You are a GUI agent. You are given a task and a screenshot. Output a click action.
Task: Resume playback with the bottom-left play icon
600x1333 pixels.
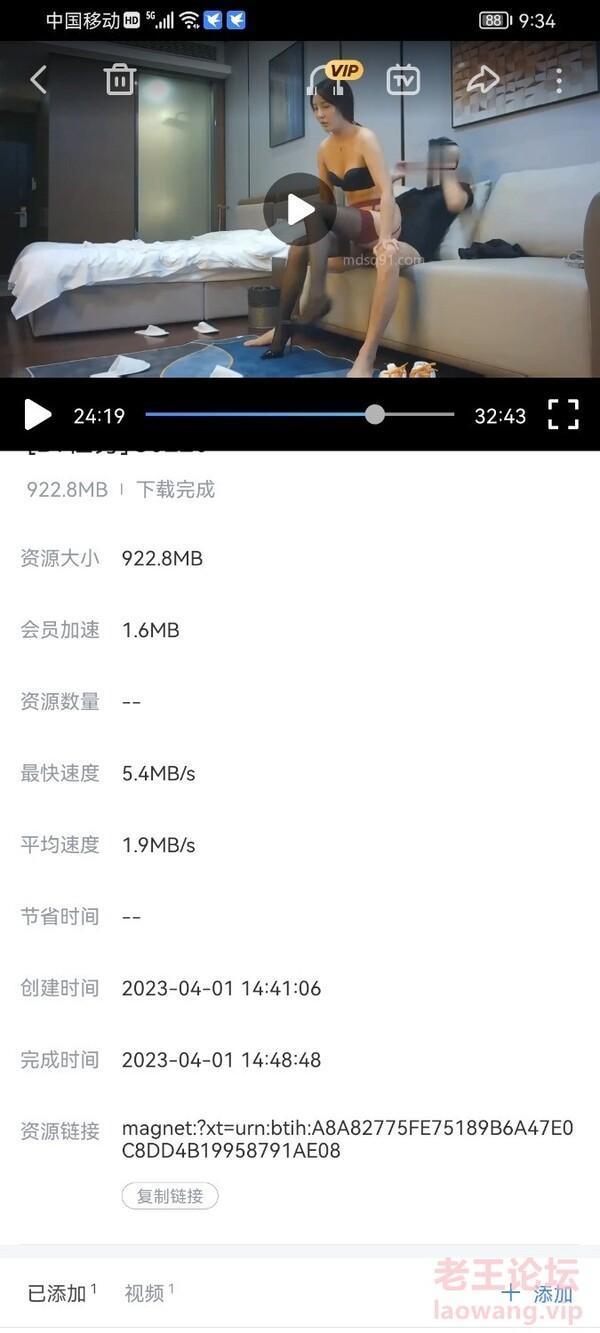tap(37, 415)
